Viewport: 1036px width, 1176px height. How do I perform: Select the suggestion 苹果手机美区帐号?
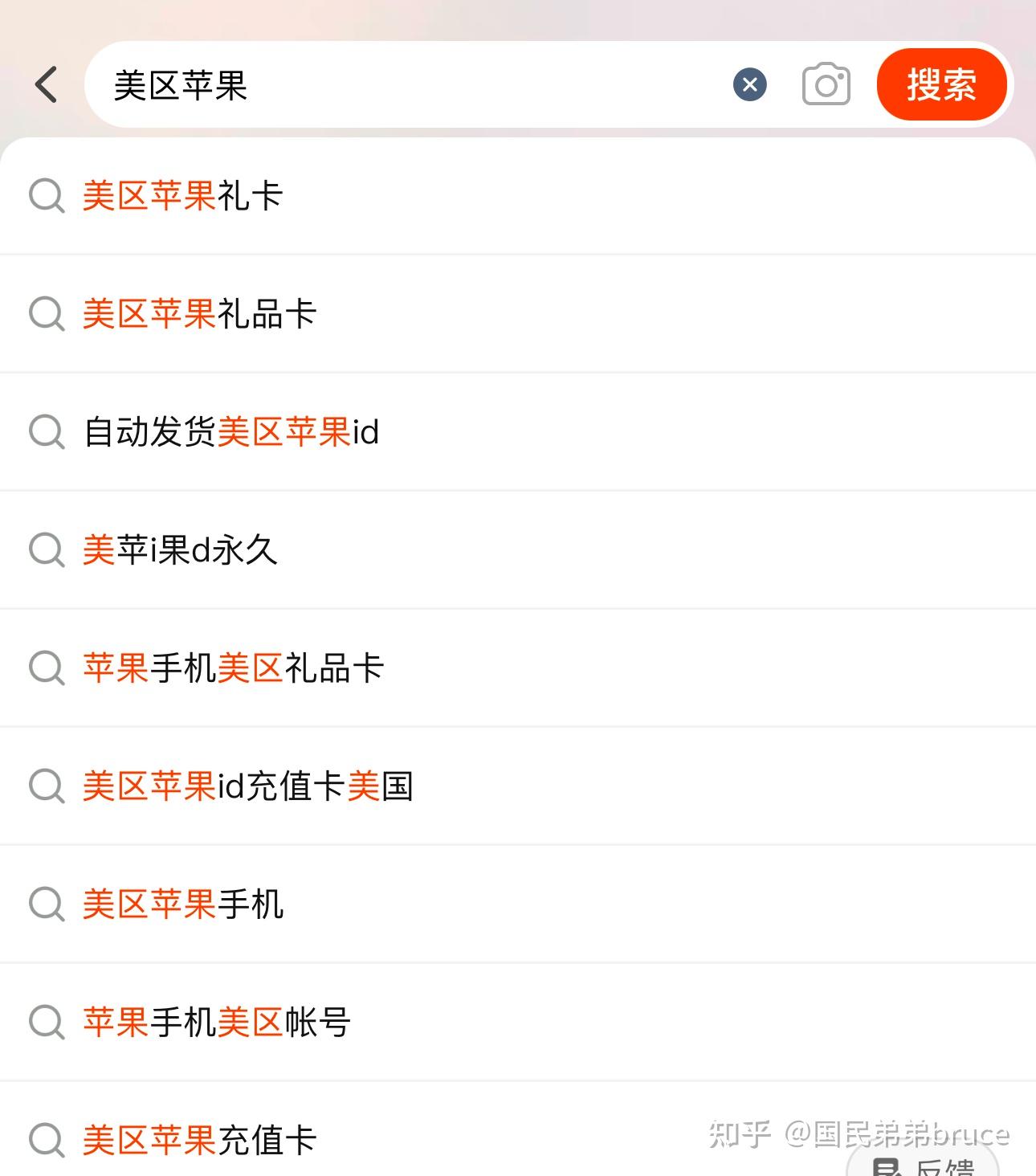coord(214,1021)
